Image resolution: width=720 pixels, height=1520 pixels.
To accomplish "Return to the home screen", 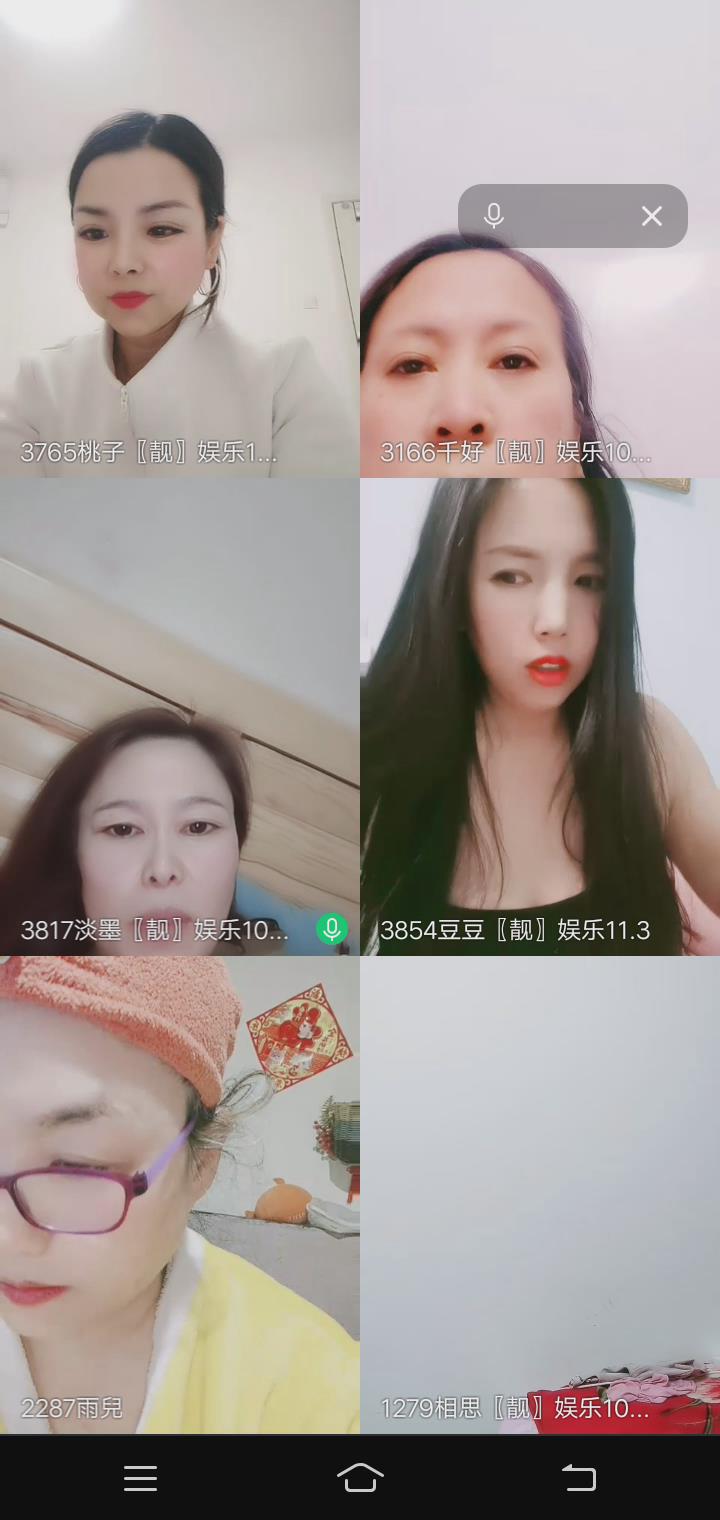I will point(360,1478).
